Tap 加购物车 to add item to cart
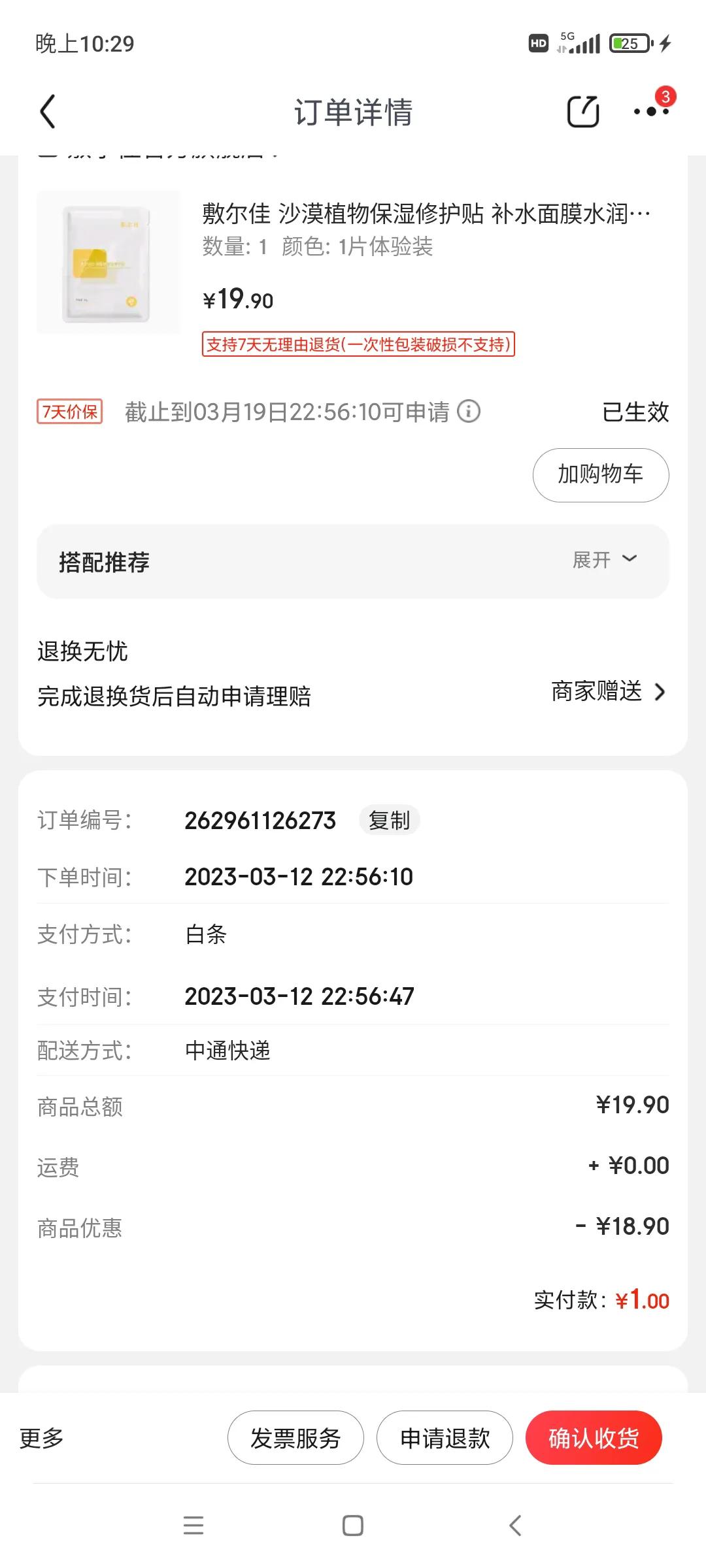This screenshot has width=706, height=1568. coord(599,475)
